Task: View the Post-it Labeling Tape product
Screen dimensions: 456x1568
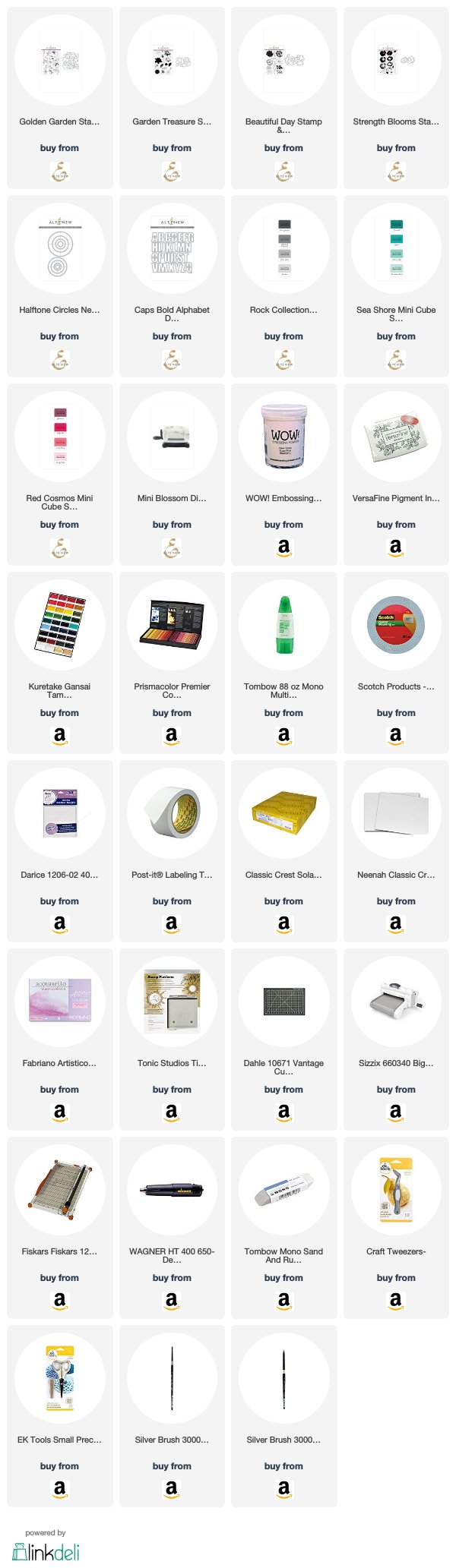Action: pyautogui.click(x=172, y=813)
